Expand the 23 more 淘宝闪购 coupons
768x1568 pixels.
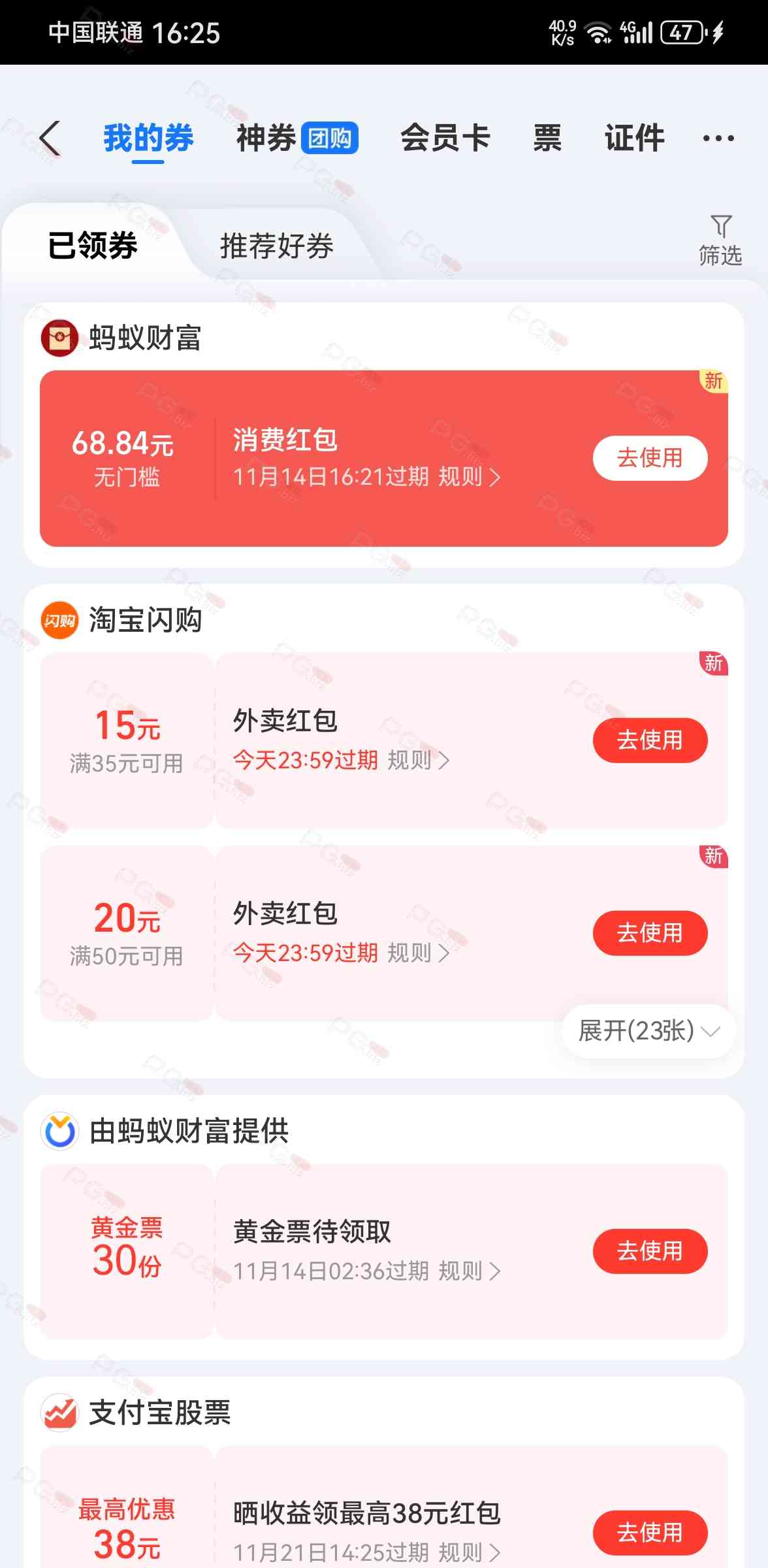coord(648,1031)
